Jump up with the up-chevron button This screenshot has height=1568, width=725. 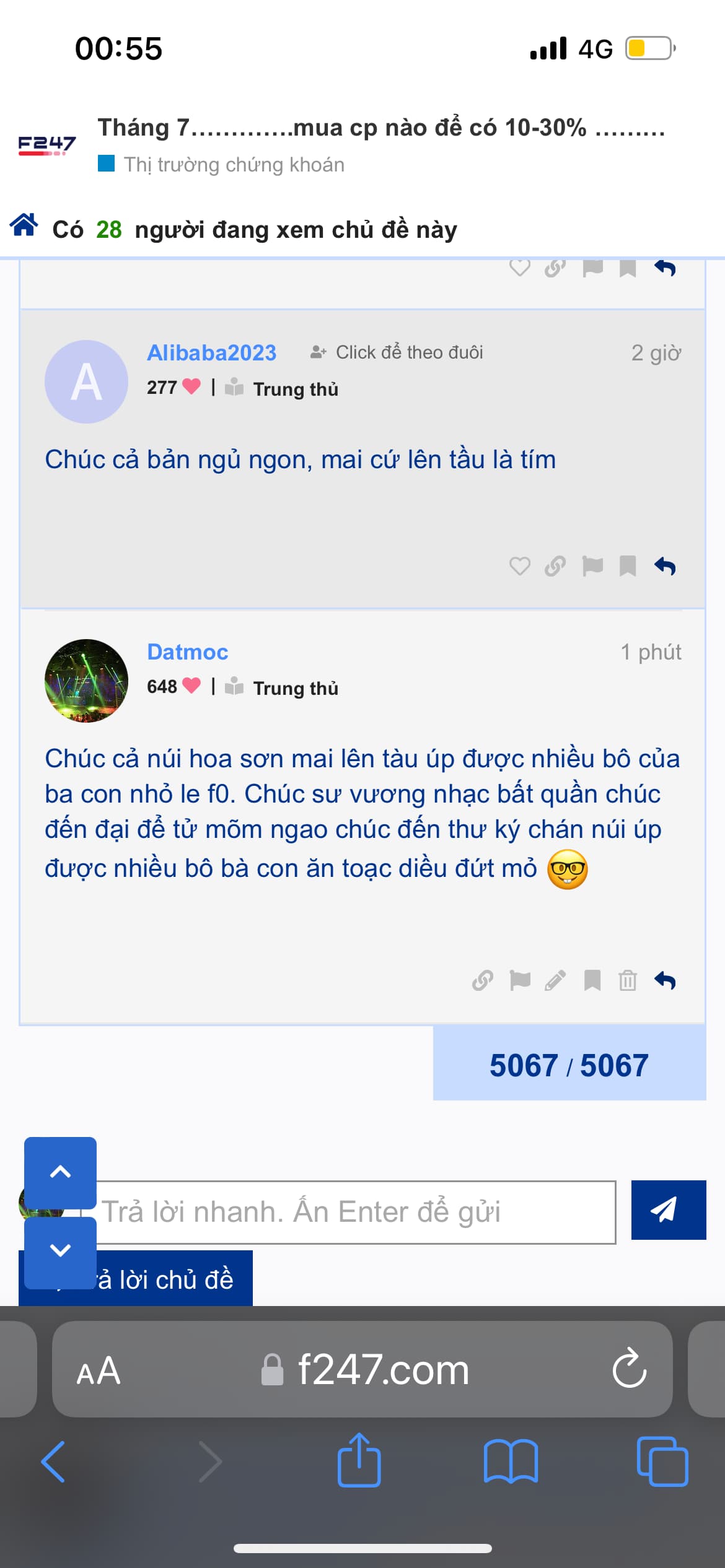pos(60,1172)
